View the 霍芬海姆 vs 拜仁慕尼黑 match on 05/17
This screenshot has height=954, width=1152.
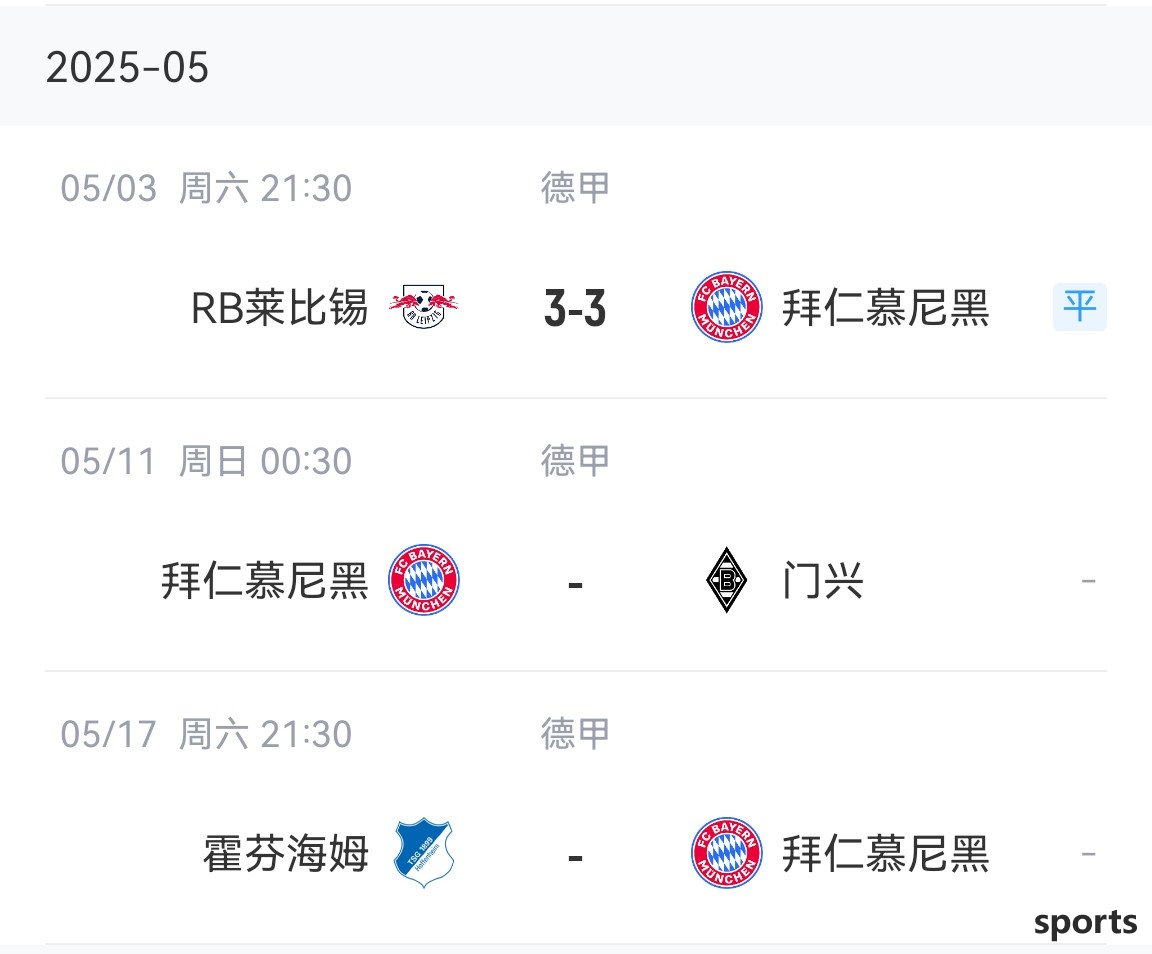pos(575,855)
